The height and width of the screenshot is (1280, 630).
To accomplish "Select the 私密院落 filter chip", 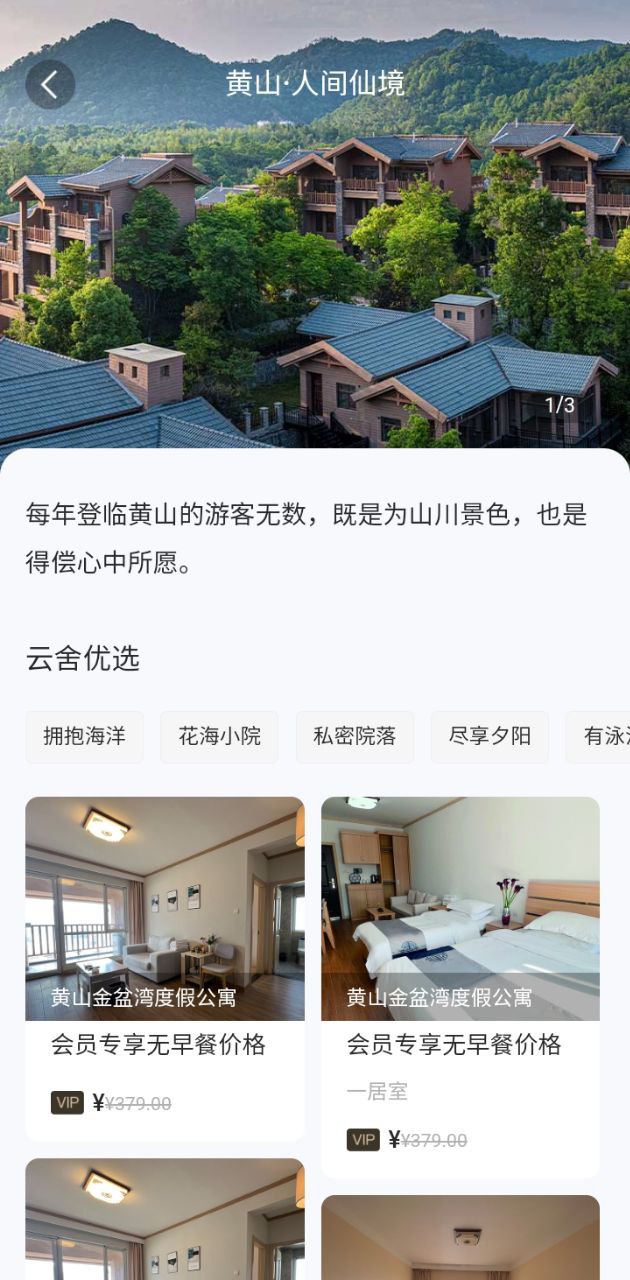I will pos(355,737).
